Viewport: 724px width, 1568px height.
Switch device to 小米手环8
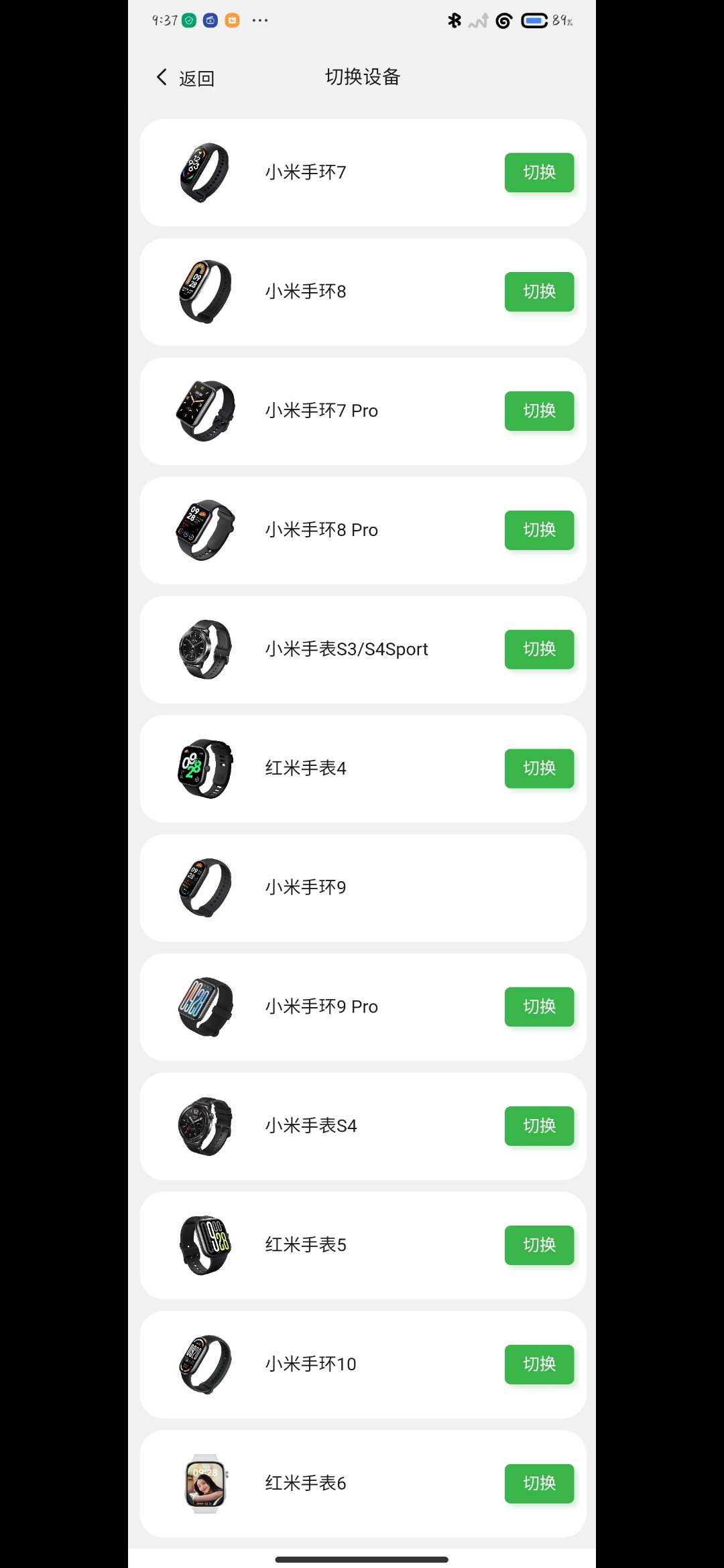[x=539, y=291]
